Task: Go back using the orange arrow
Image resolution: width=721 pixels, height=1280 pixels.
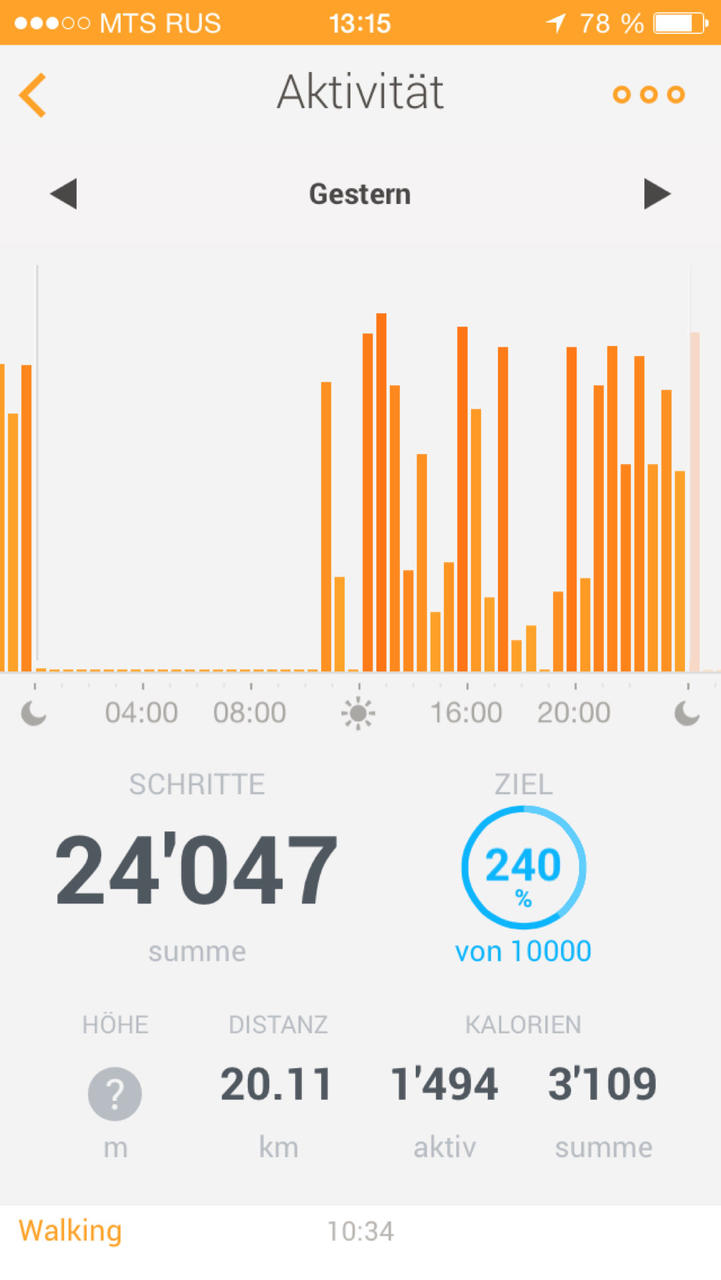Action: point(33,94)
